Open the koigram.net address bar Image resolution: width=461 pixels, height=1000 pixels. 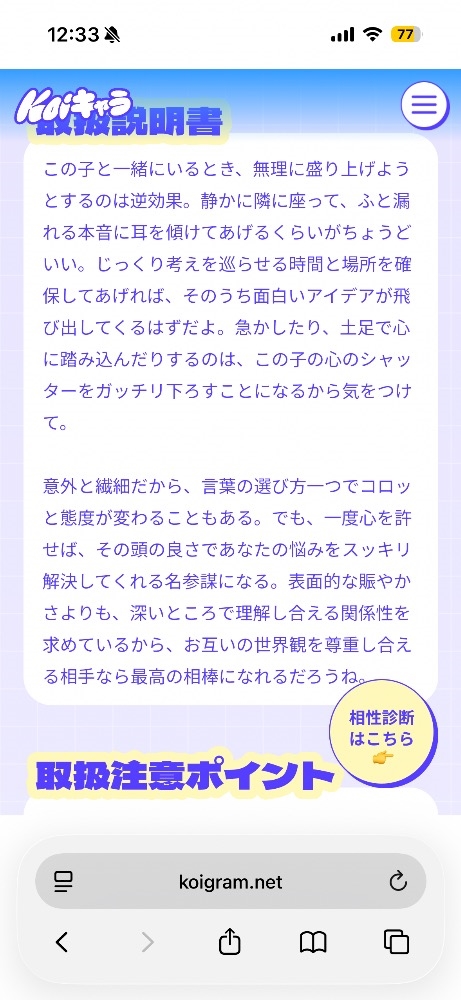[x=230, y=881]
